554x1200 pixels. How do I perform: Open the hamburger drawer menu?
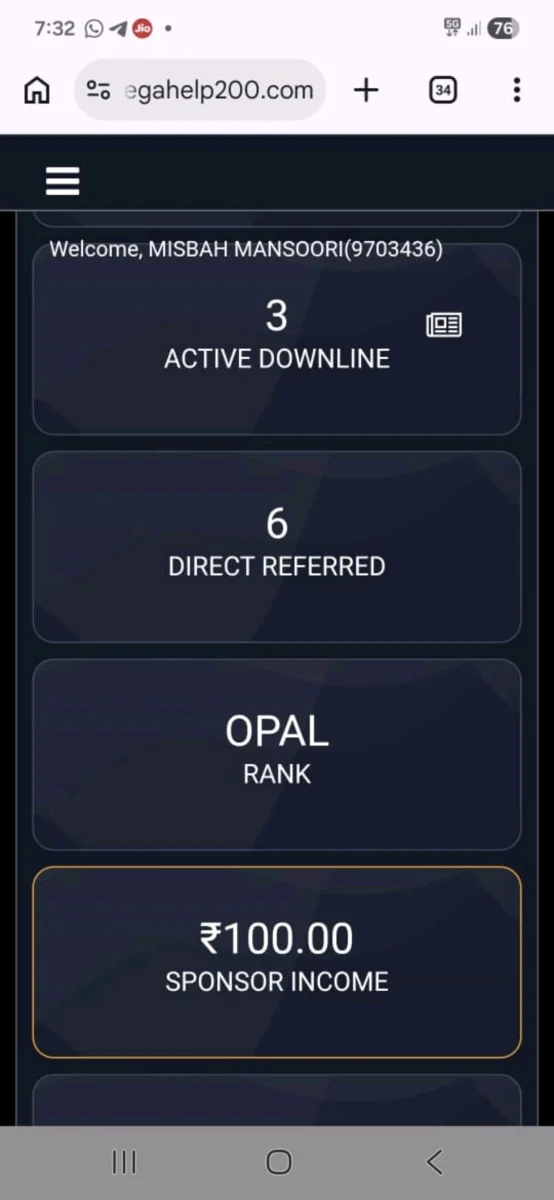click(x=62, y=181)
